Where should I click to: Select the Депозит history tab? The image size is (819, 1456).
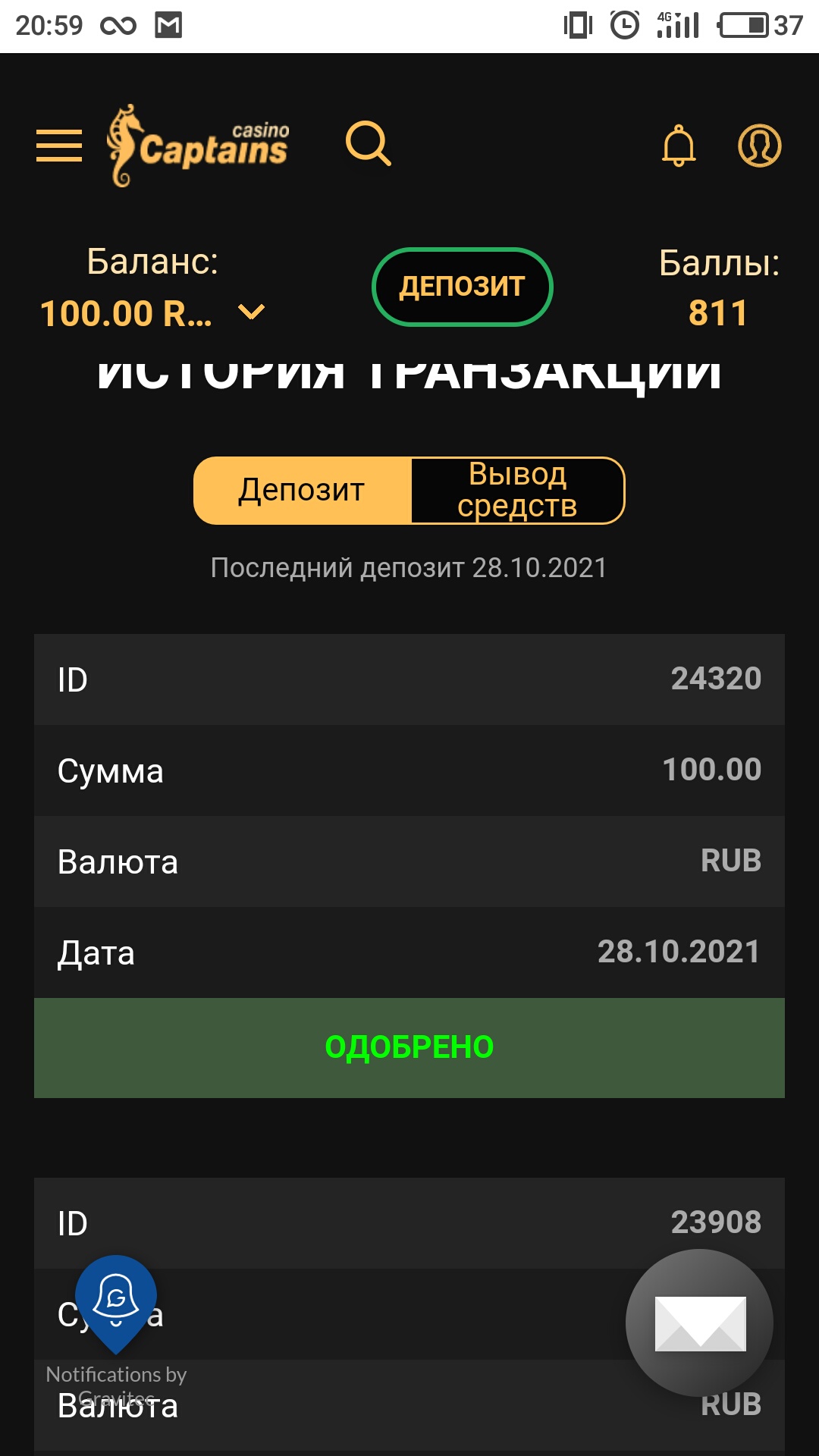click(x=303, y=491)
